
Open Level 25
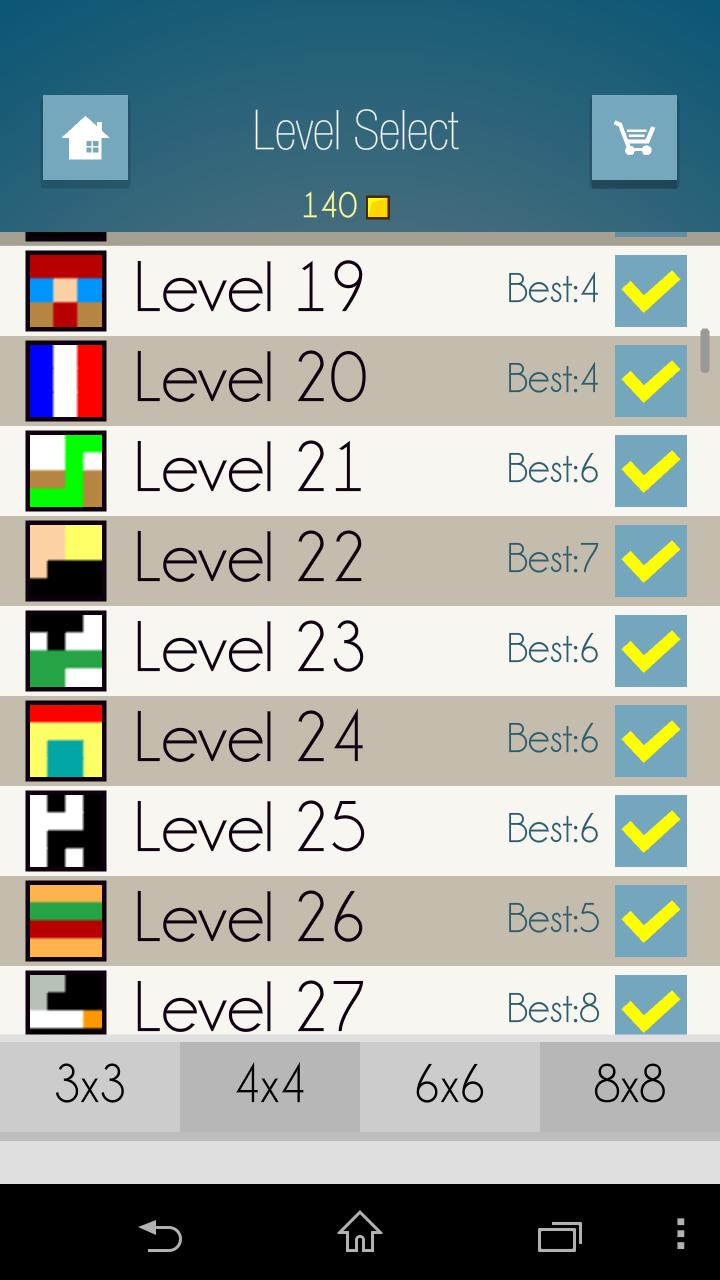coord(300,830)
